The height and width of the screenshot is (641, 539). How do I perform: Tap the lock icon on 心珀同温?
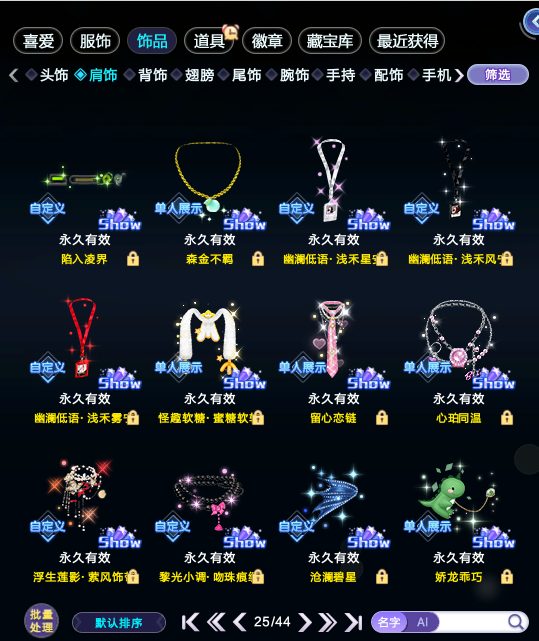[507, 418]
